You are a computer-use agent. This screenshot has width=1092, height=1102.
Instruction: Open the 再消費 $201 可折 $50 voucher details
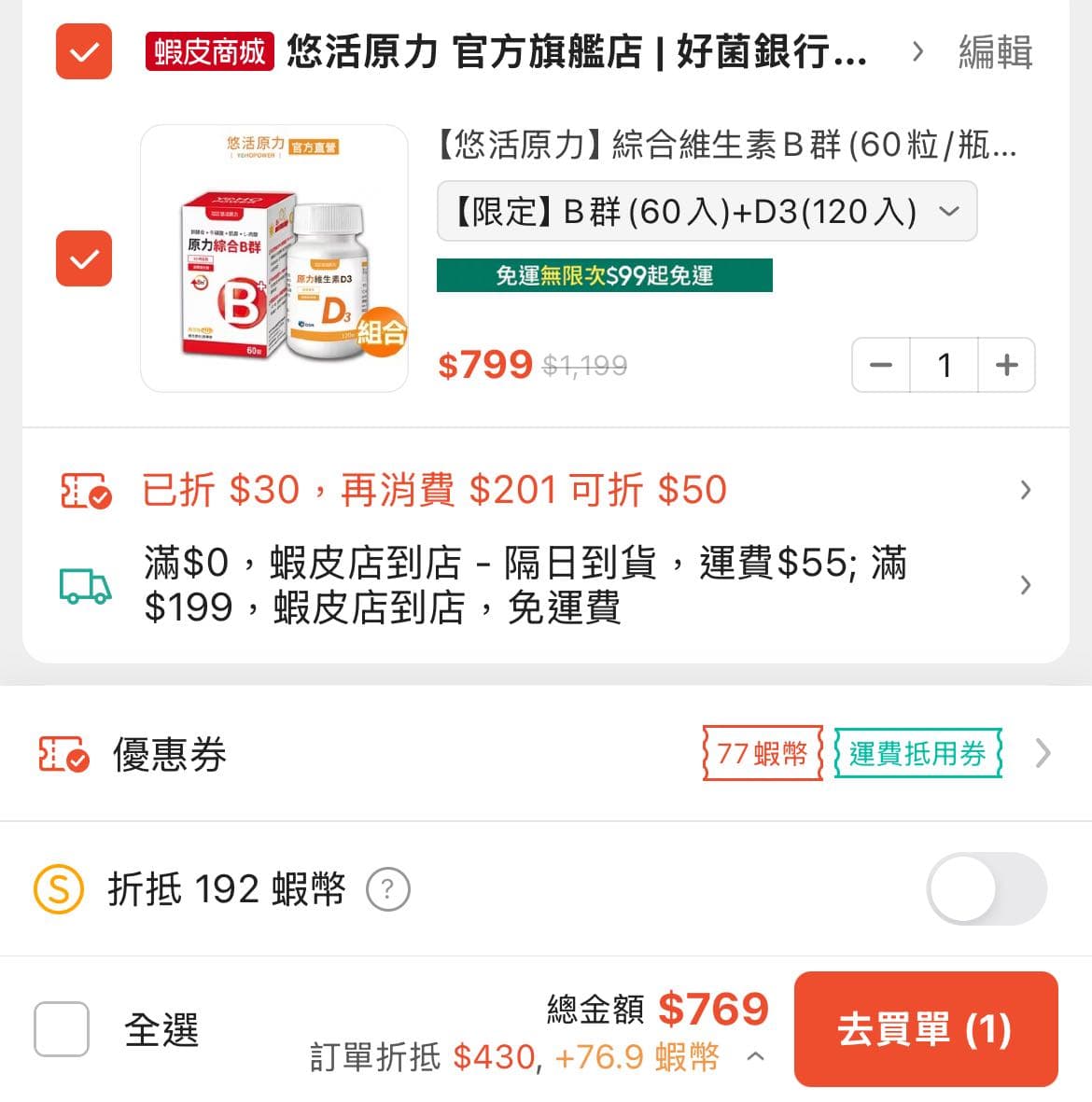click(x=1025, y=490)
